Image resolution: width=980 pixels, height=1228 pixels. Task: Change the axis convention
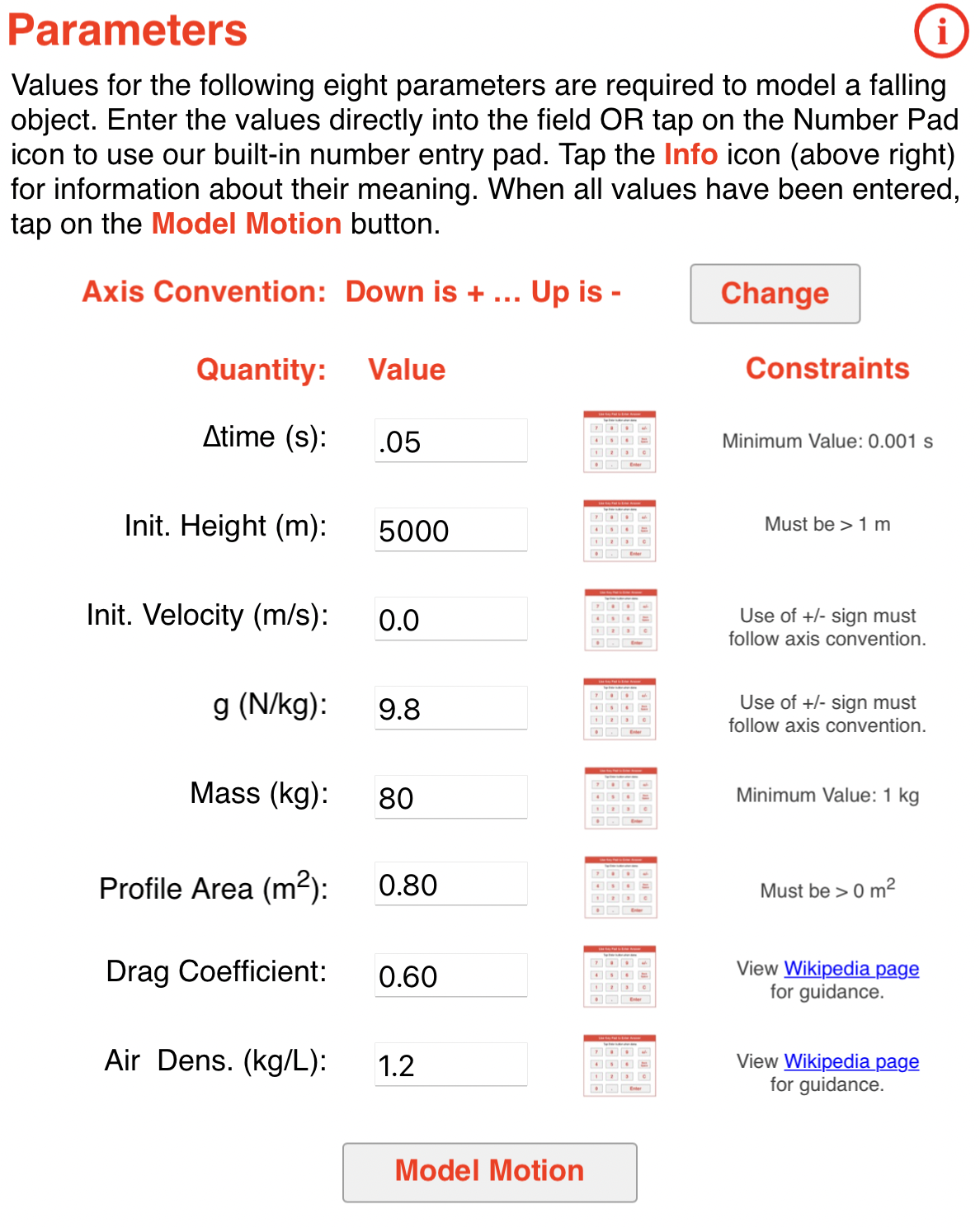click(775, 294)
